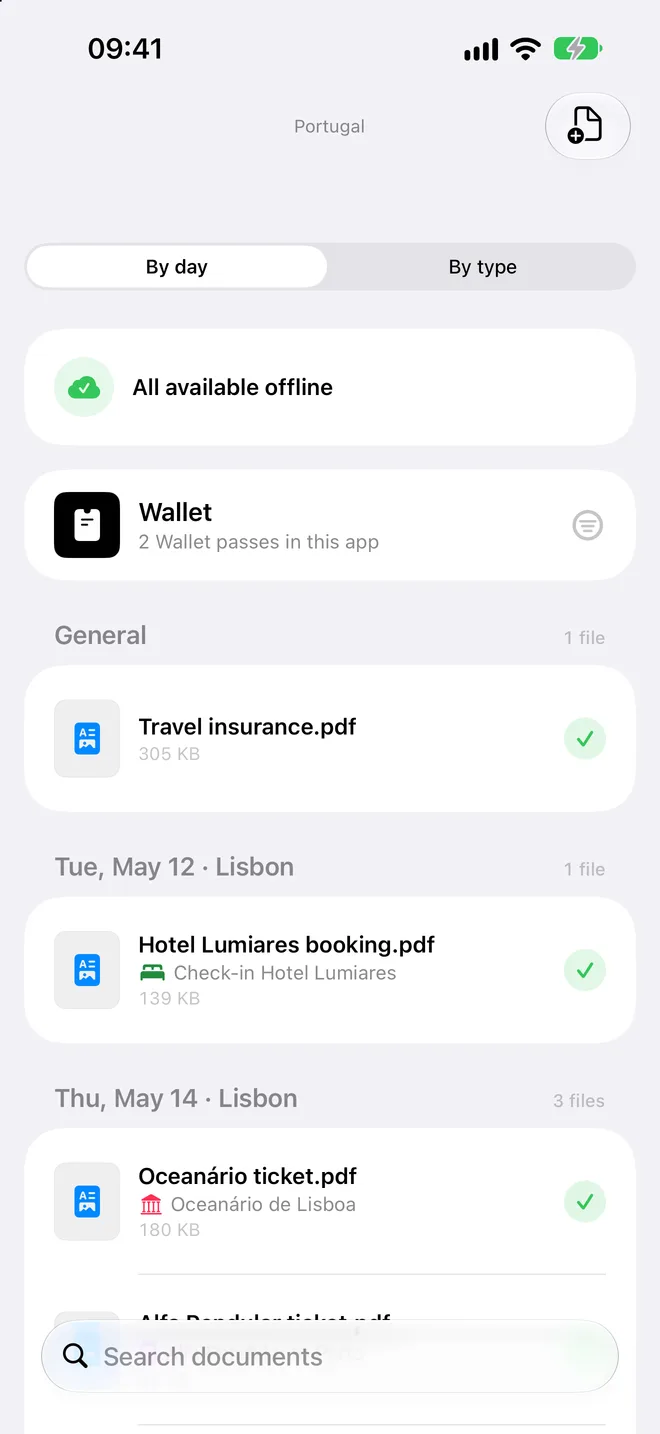
Task: Tap the add document icon
Action: click(x=587, y=126)
